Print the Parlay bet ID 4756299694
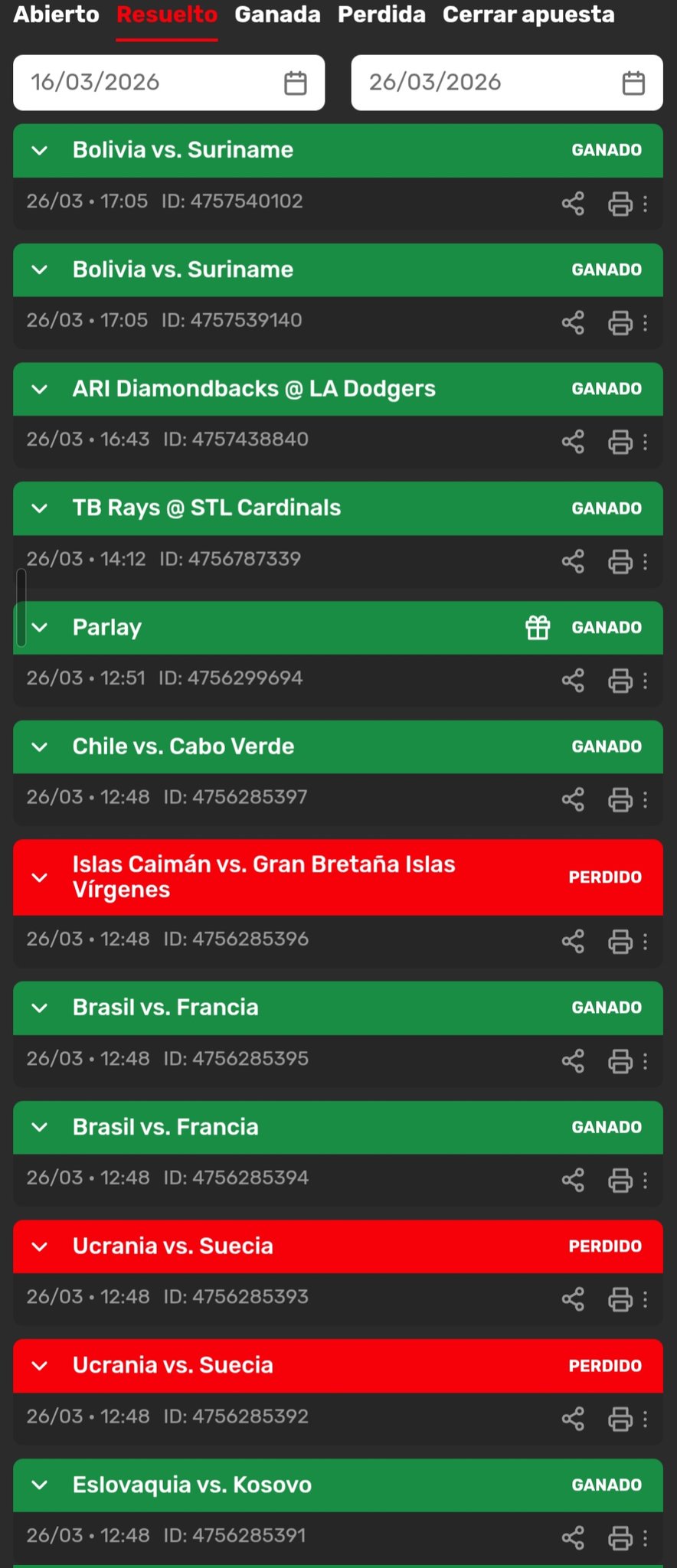 [x=620, y=680]
